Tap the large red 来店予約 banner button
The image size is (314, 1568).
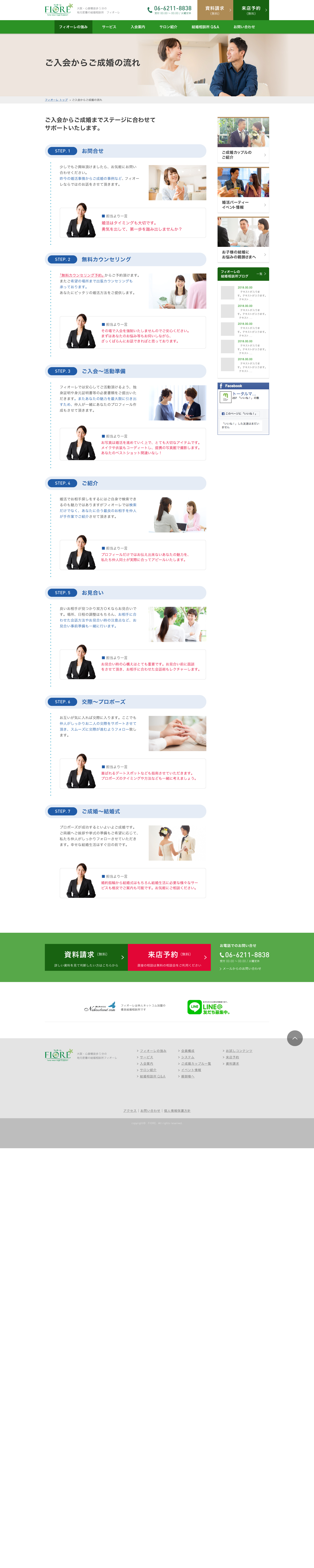(169, 957)
